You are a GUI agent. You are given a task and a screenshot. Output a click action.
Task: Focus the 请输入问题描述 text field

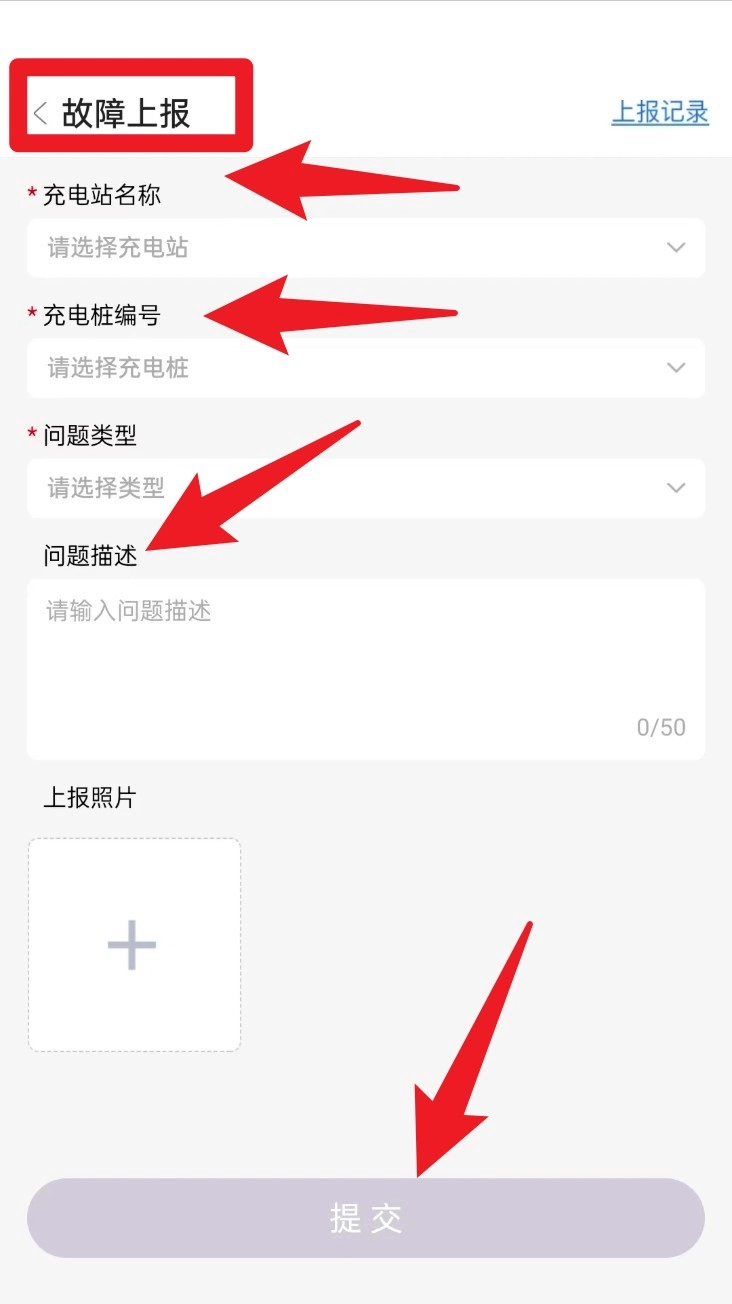click(x=366, y=669)
